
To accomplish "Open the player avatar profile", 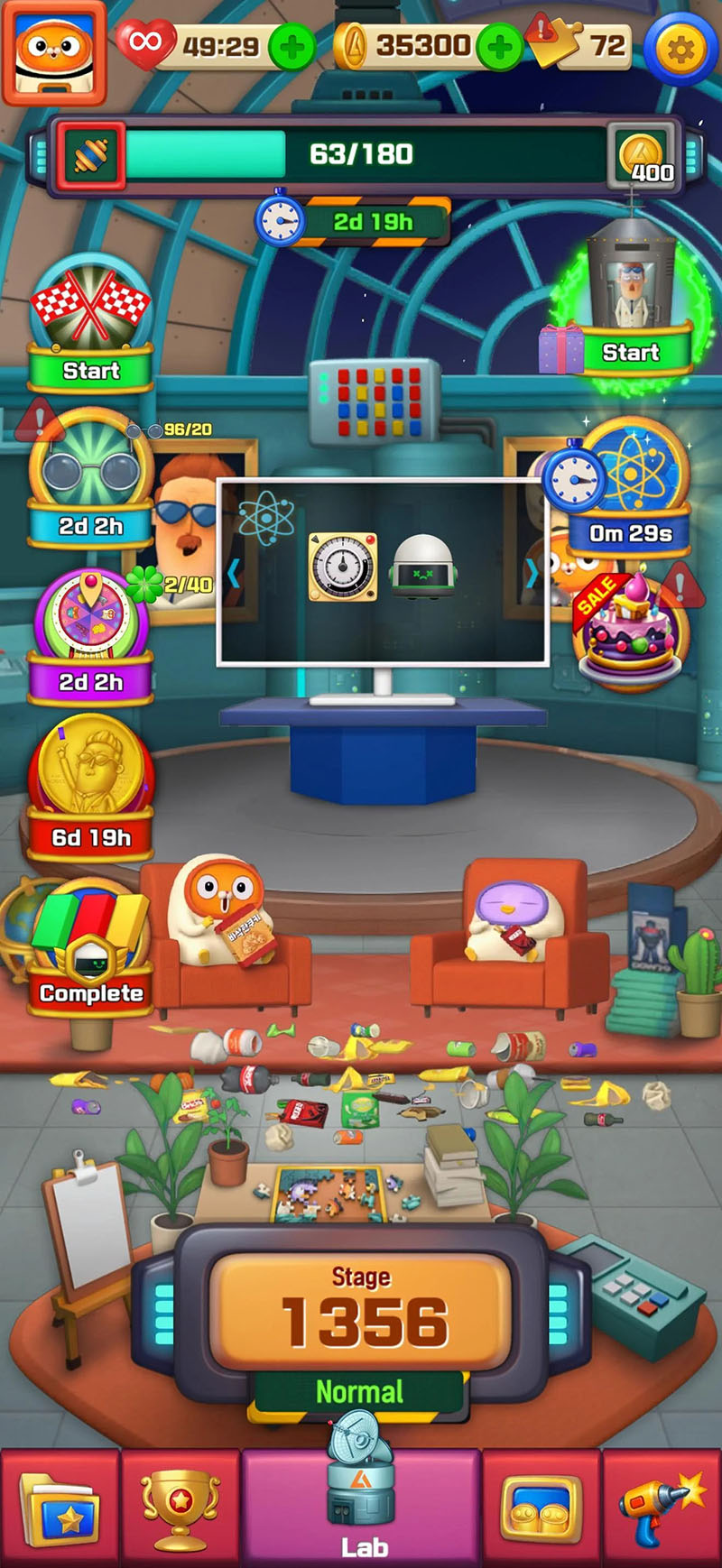I will 54,52.
